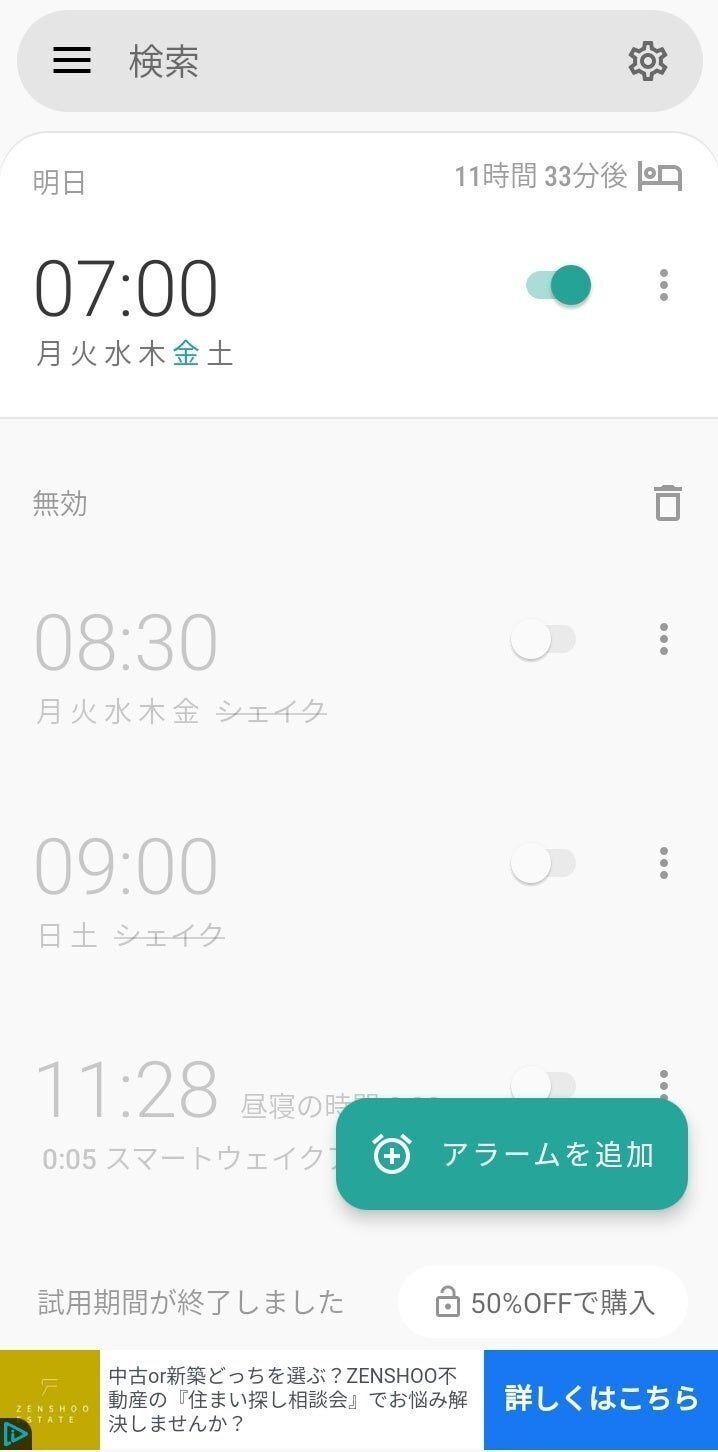
Task: Open the ad info icon on the banner
Action: coord(13,1436)
